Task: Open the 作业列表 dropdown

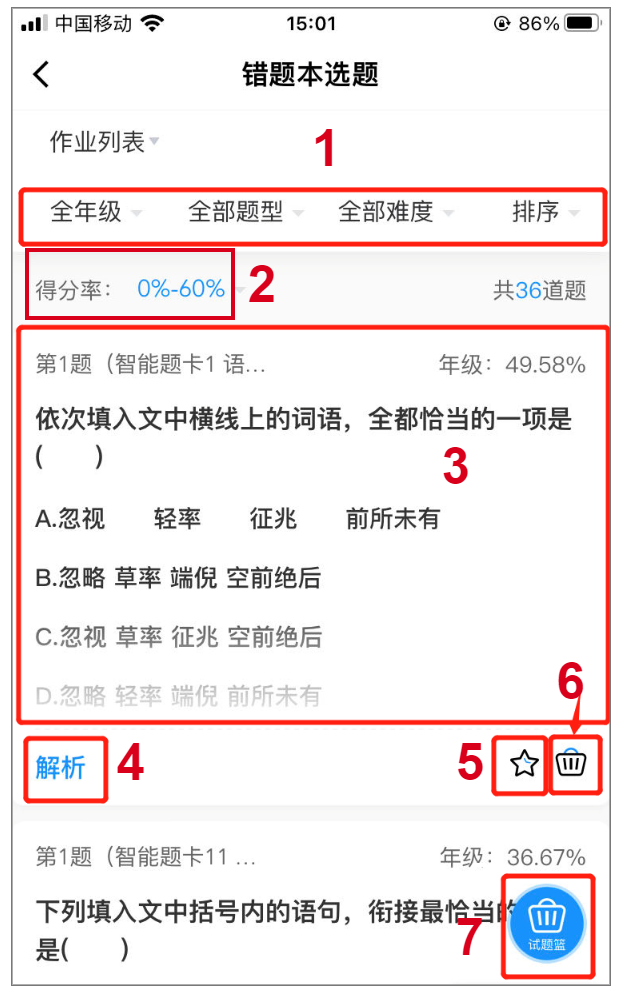Action: pos(104,142)
